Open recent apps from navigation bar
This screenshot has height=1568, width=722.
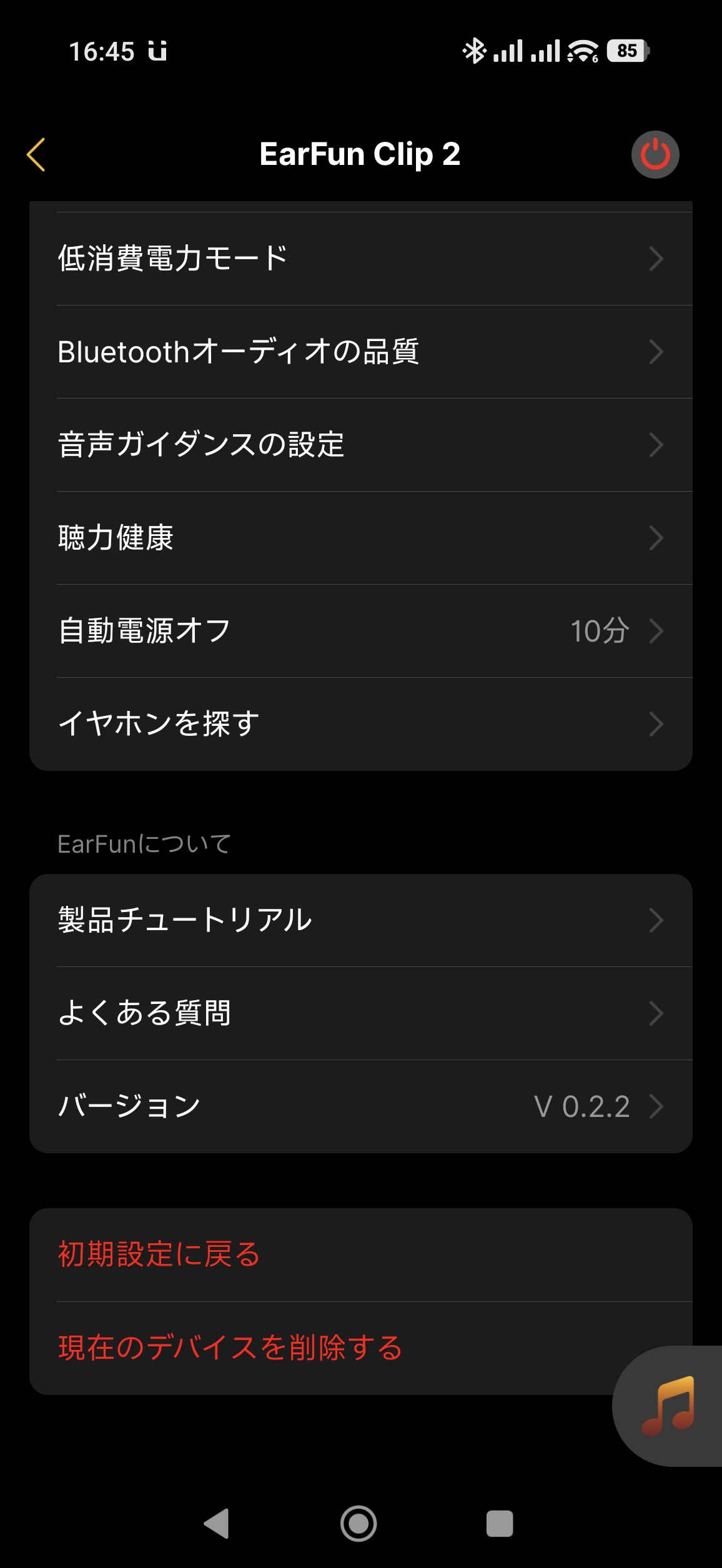click(x=500, y=1524)
